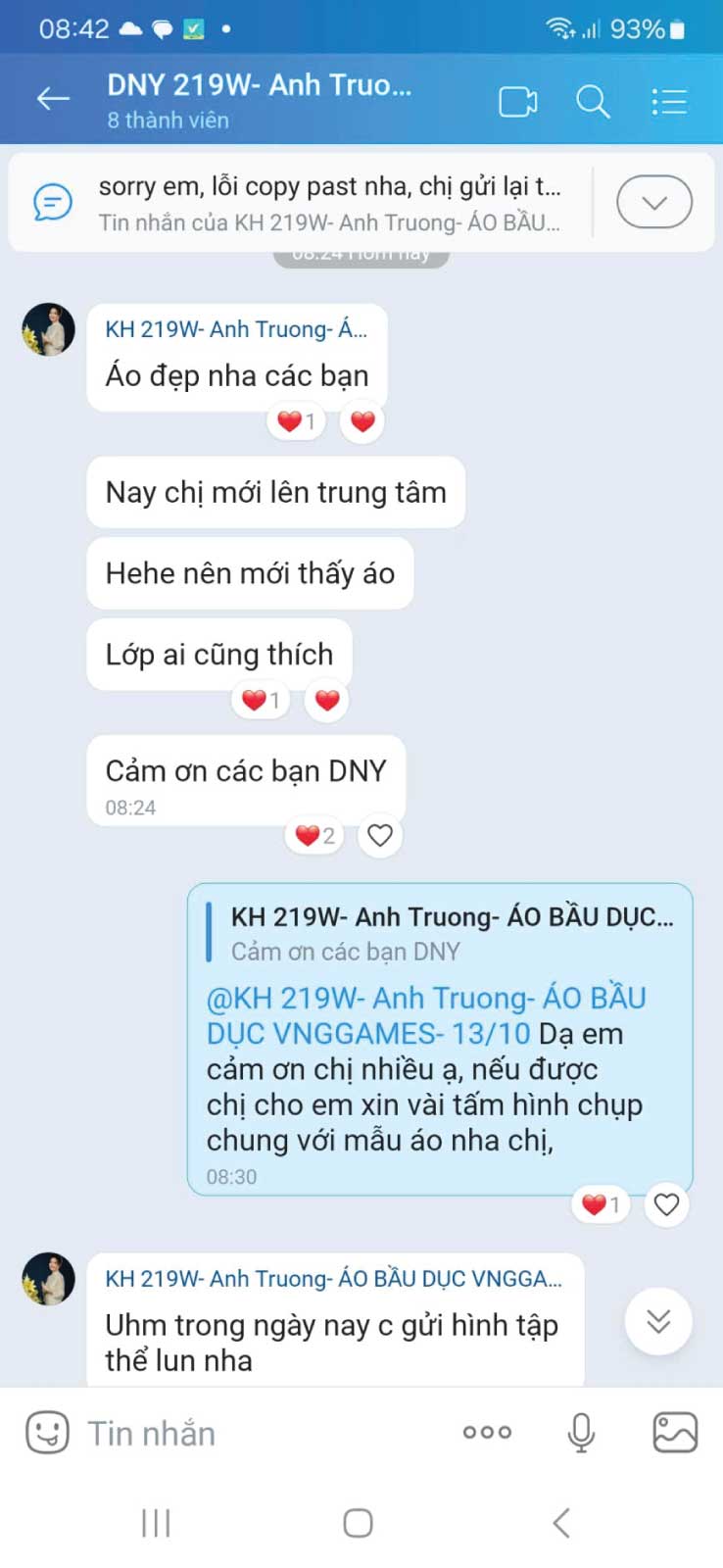
Task: Toggle heart reaction on 'Lớp ai cũng thích'
Action: coord(325,700)
